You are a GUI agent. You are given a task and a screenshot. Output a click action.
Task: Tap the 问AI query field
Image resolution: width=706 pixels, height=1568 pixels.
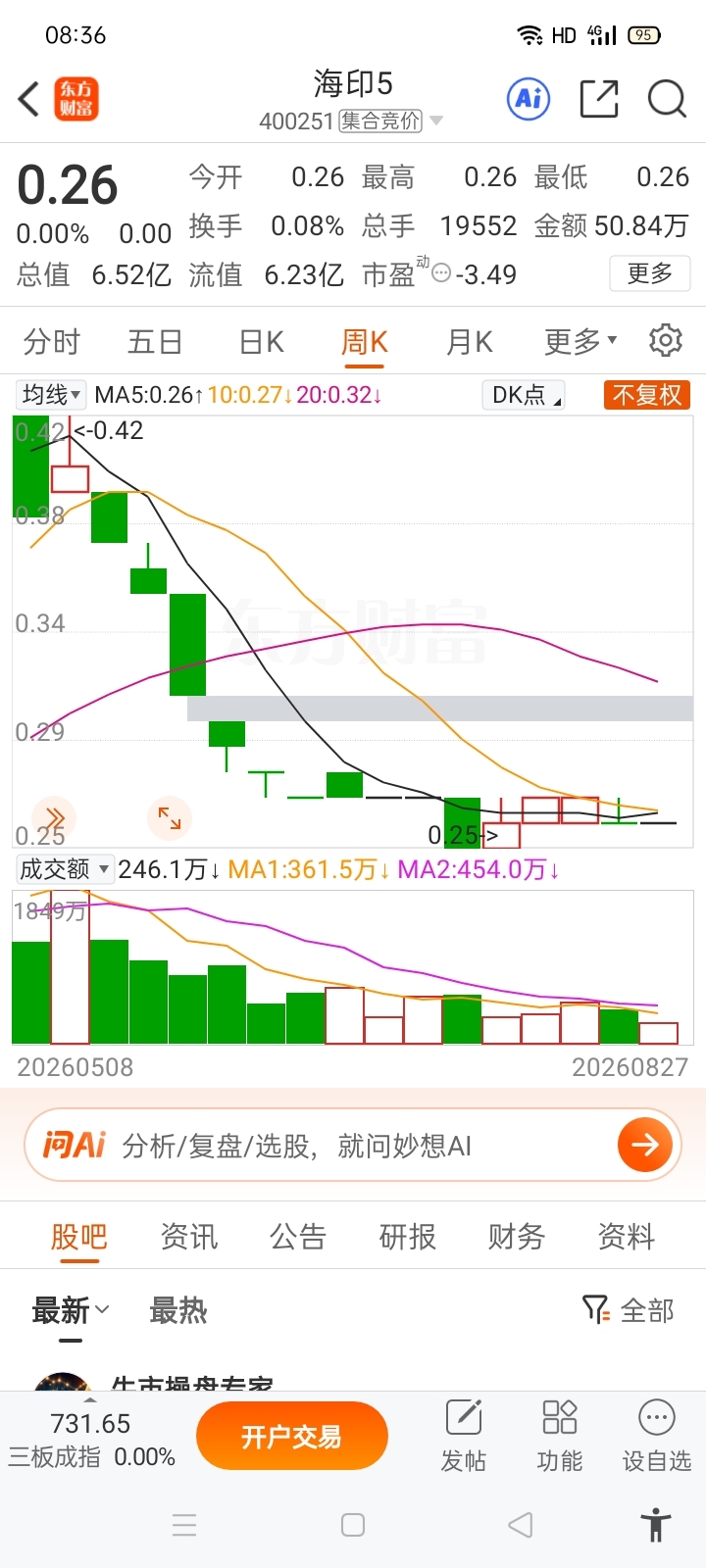353,1145
